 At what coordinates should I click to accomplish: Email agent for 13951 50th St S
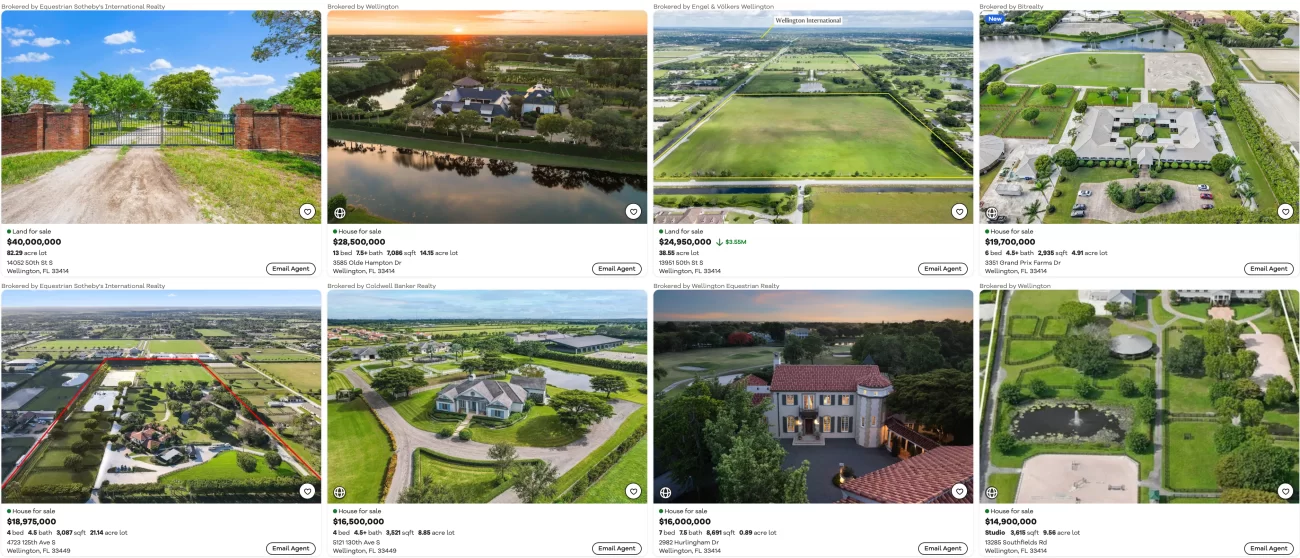tap(943, 269)
